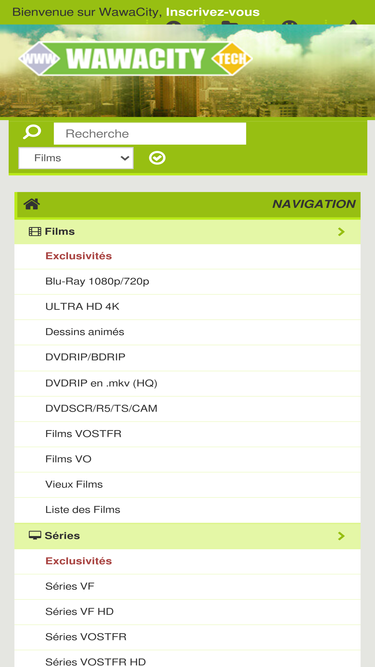
Task: Open Blu-Ray 1080p/720p category
Action: tap(97, 282)
